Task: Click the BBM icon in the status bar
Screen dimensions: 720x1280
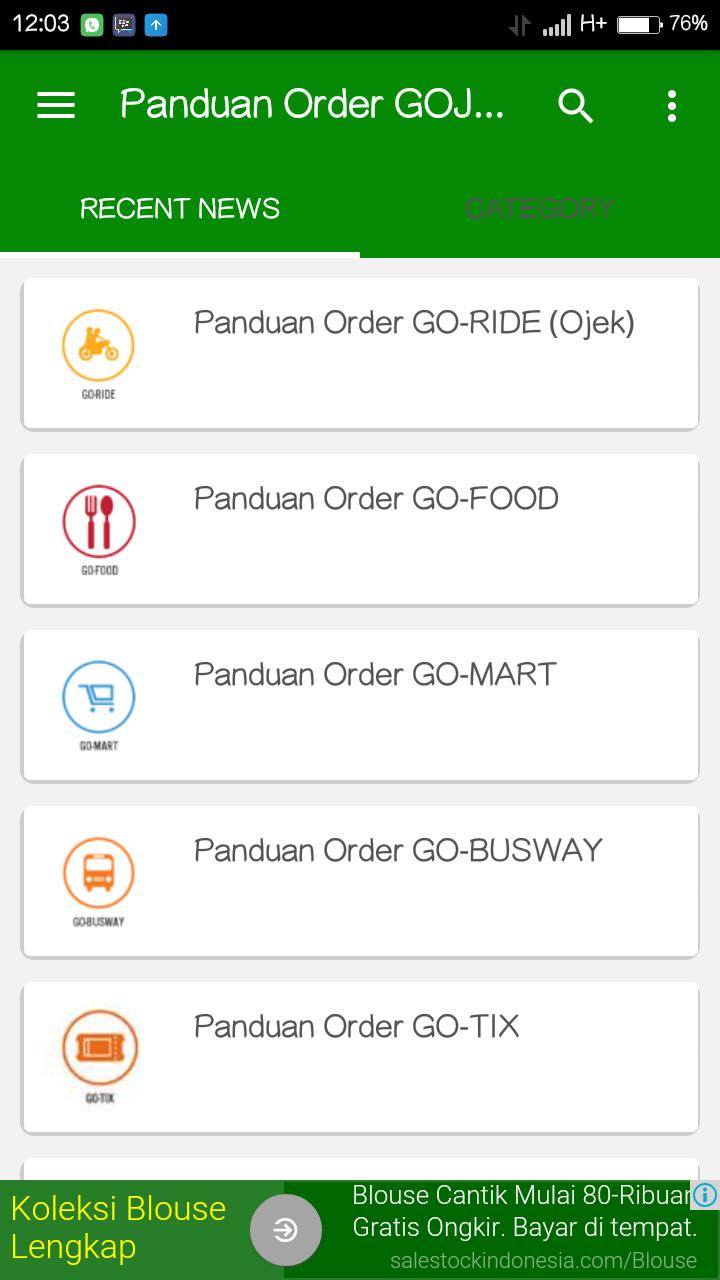Action: [122, 25]
